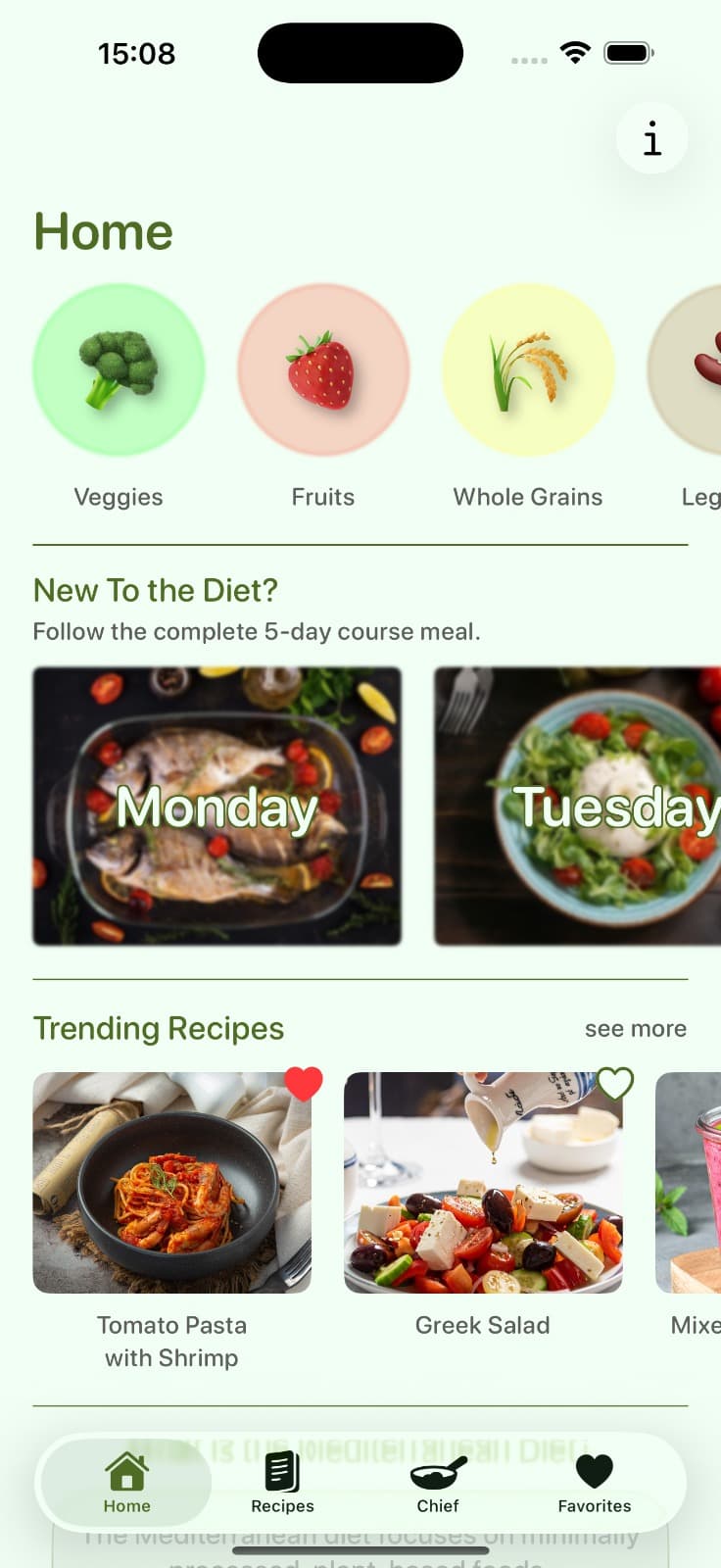Tap the Tomato Pasta with Shrimp label
The image size is (721, 1568).
pyautogui.click(x=171, y=1342)
